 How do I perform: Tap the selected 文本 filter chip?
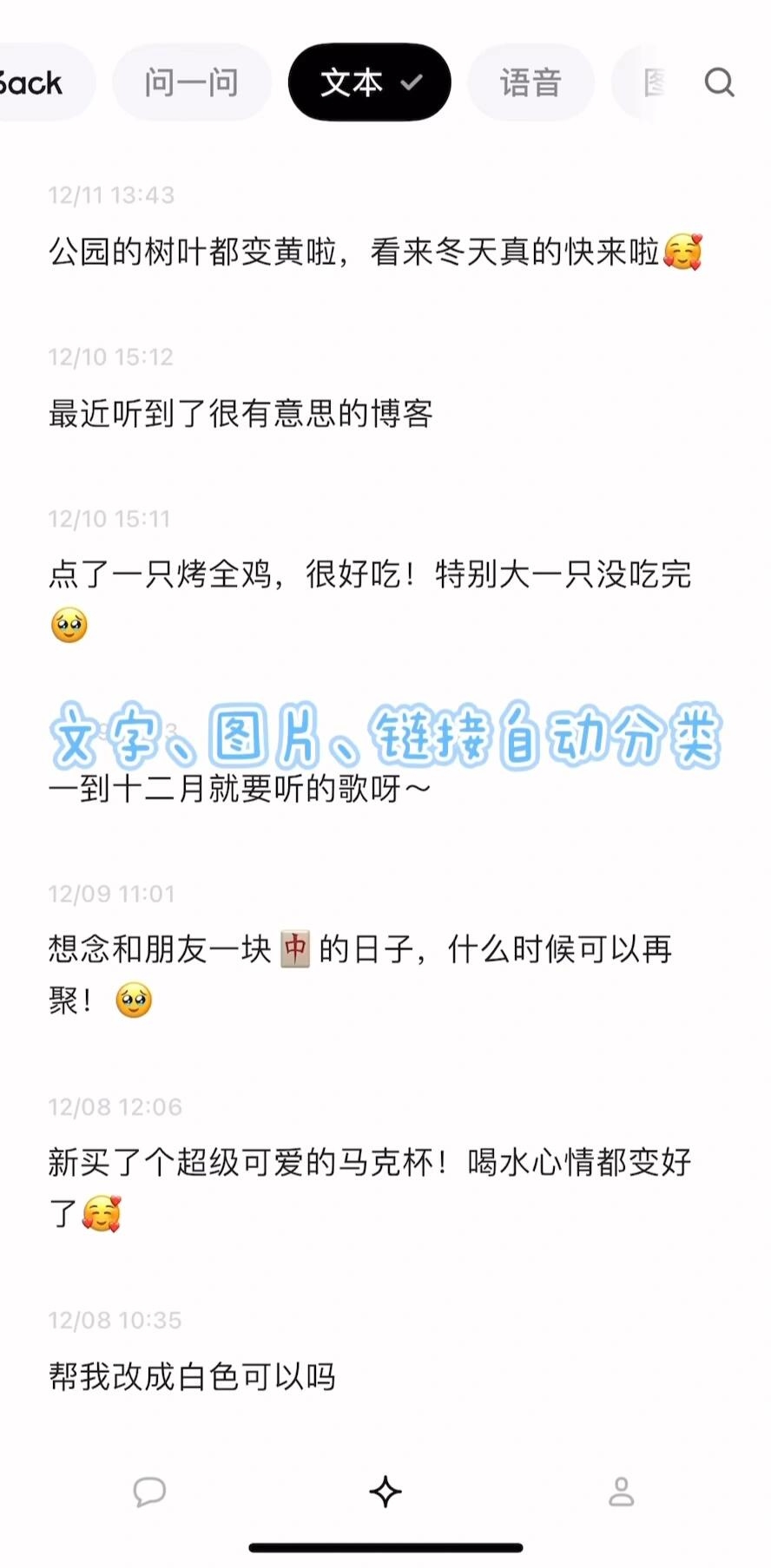coord(370,82)
